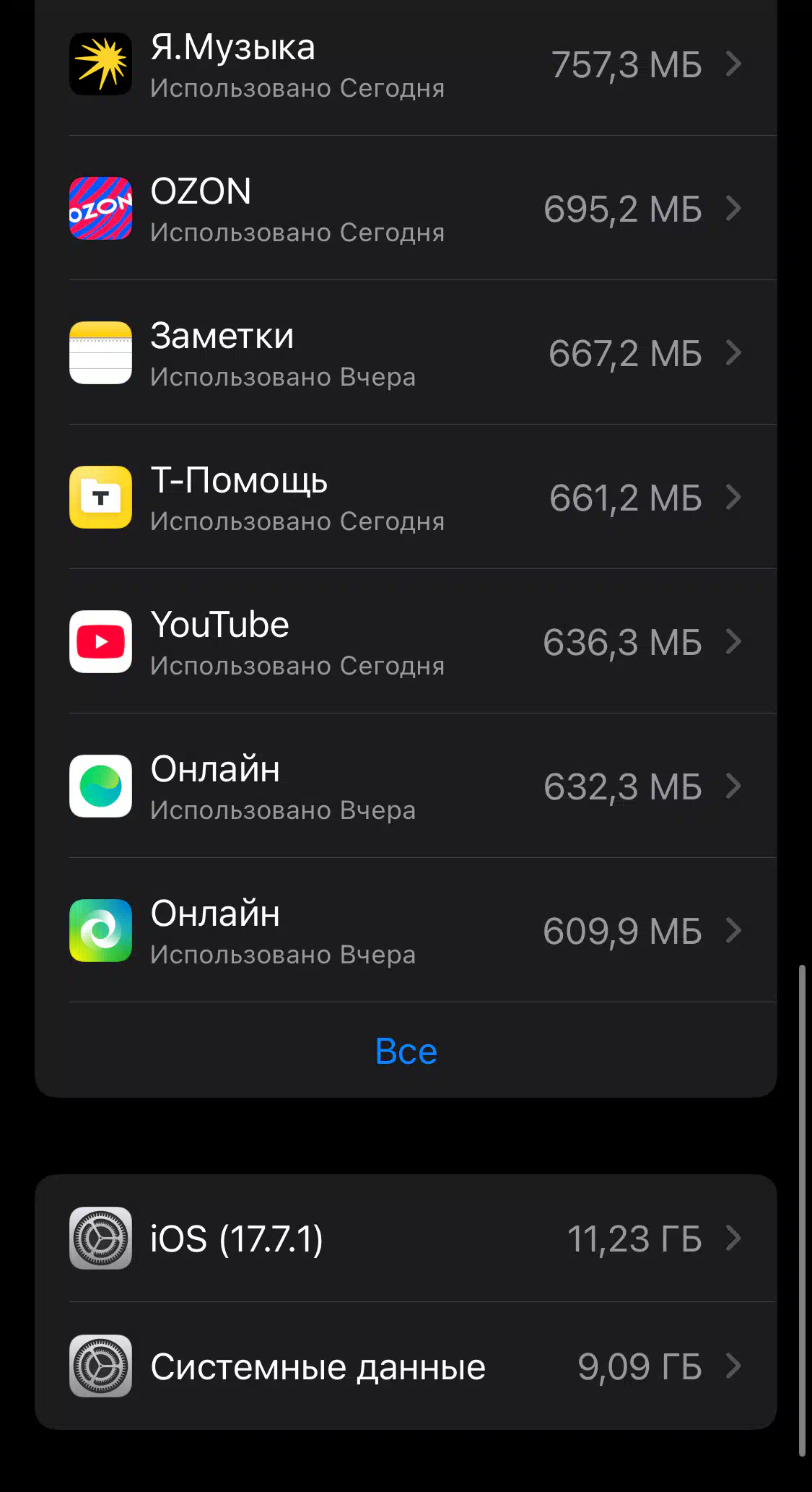
Task: Open Заметки storage details
Action: (406, 352)
